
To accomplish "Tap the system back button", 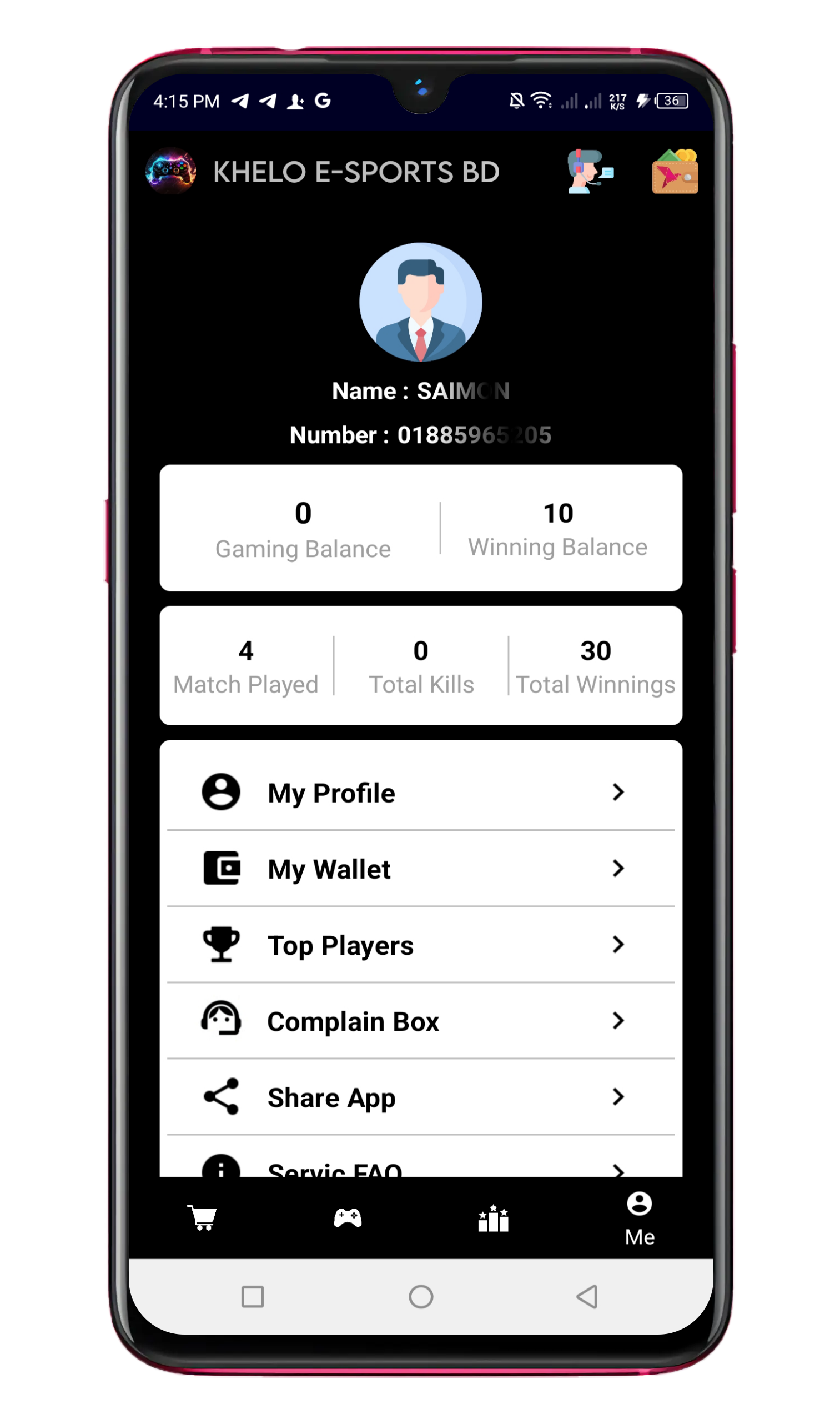I will click(587, 1296).
